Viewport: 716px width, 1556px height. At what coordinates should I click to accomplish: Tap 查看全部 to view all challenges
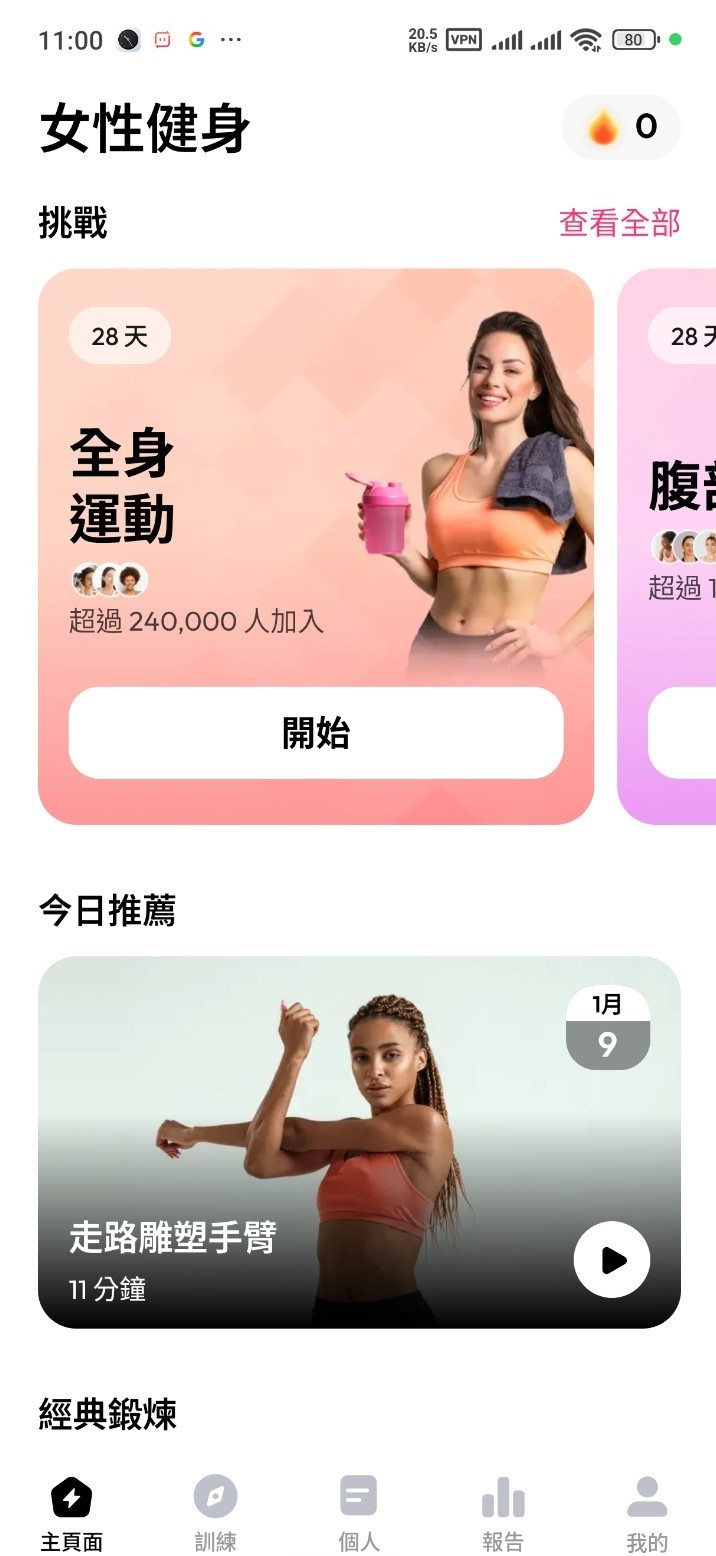[619, 222]
